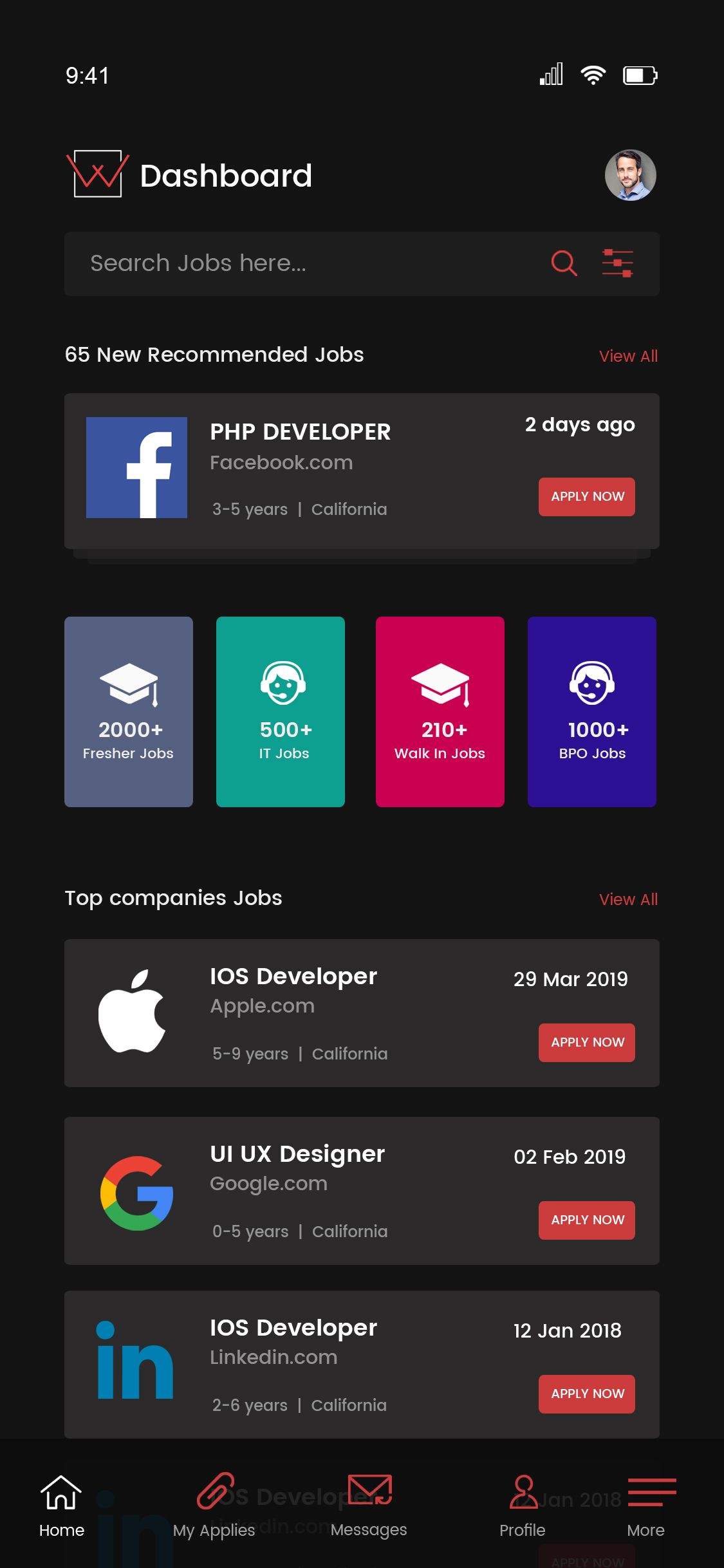Apply now for the Apple IOS Developer job
The height and width of the screenshot is (1568, 724).
pos(586,1042)
